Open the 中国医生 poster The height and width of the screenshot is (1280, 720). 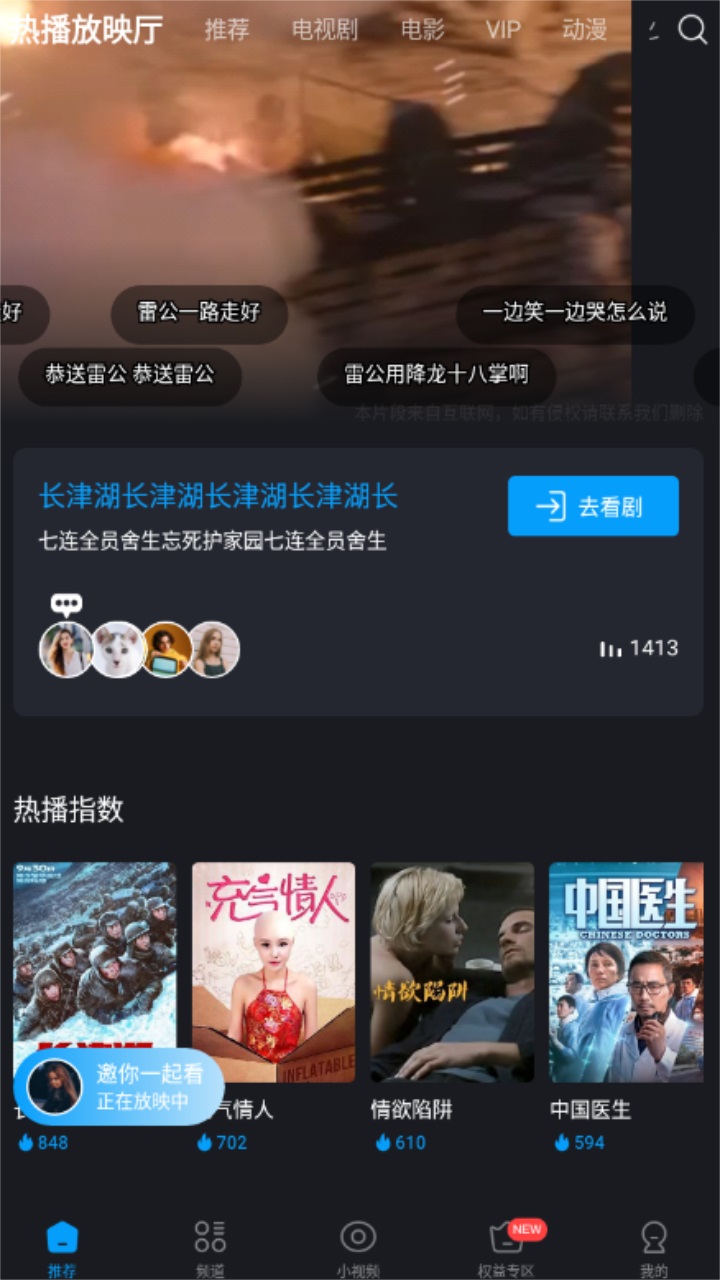pos(627,972)
